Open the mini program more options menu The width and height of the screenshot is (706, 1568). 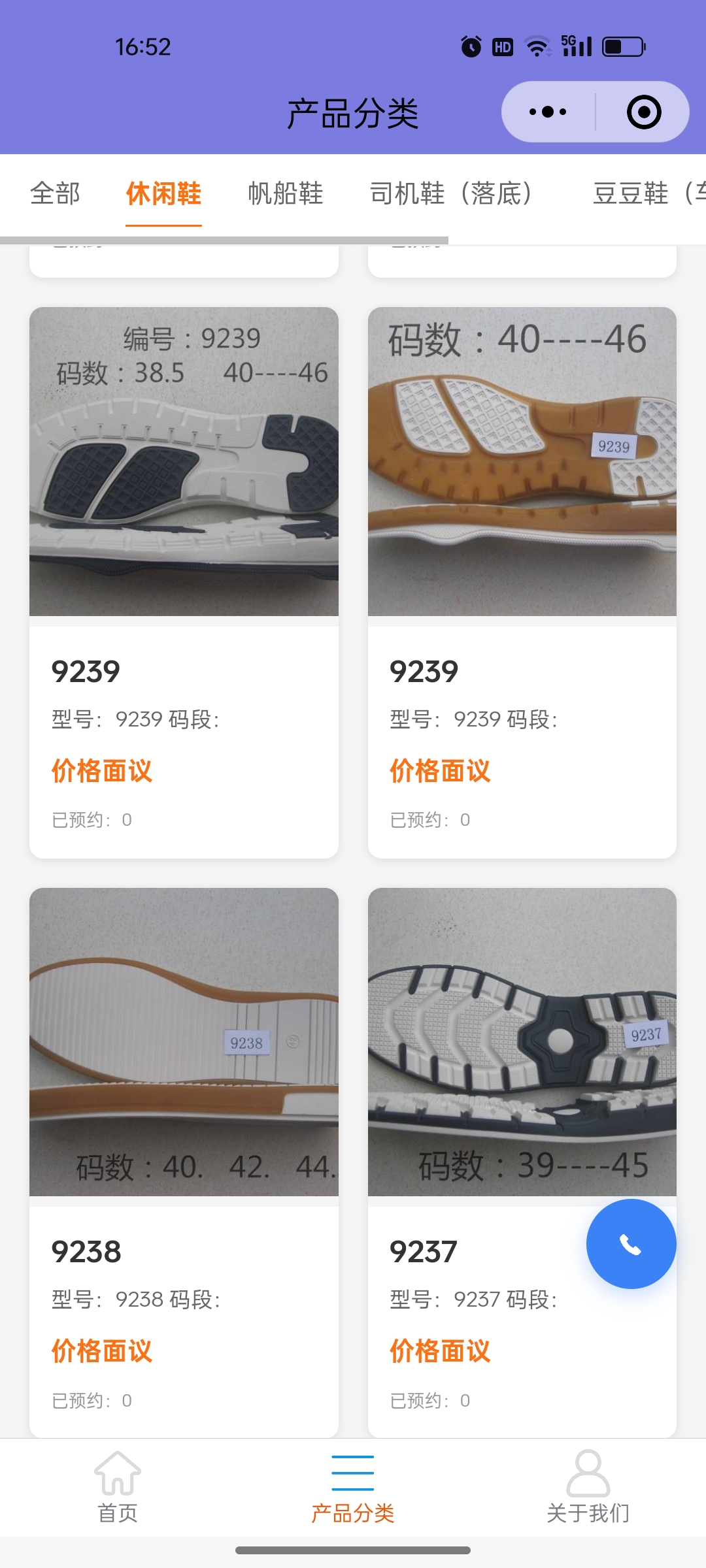click(548, 112)
